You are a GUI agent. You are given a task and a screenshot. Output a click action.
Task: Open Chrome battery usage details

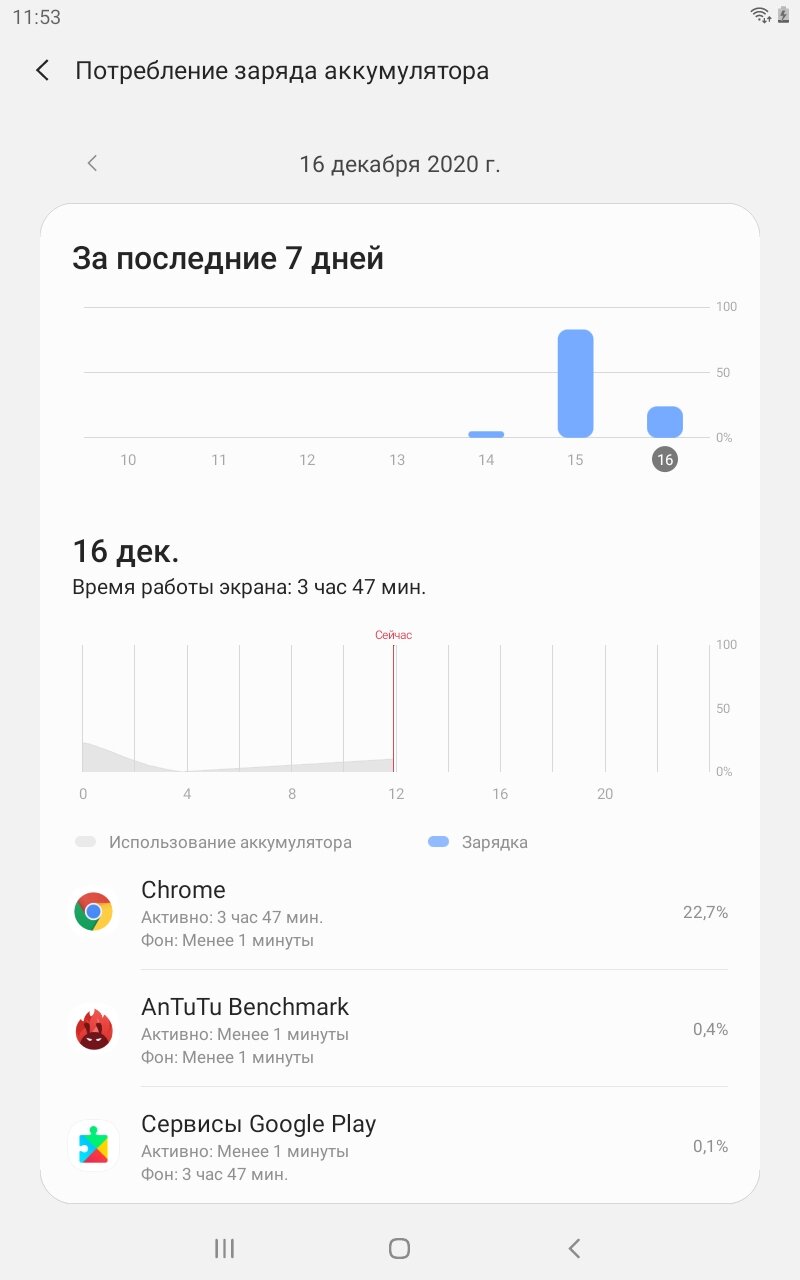click(400, 912)
